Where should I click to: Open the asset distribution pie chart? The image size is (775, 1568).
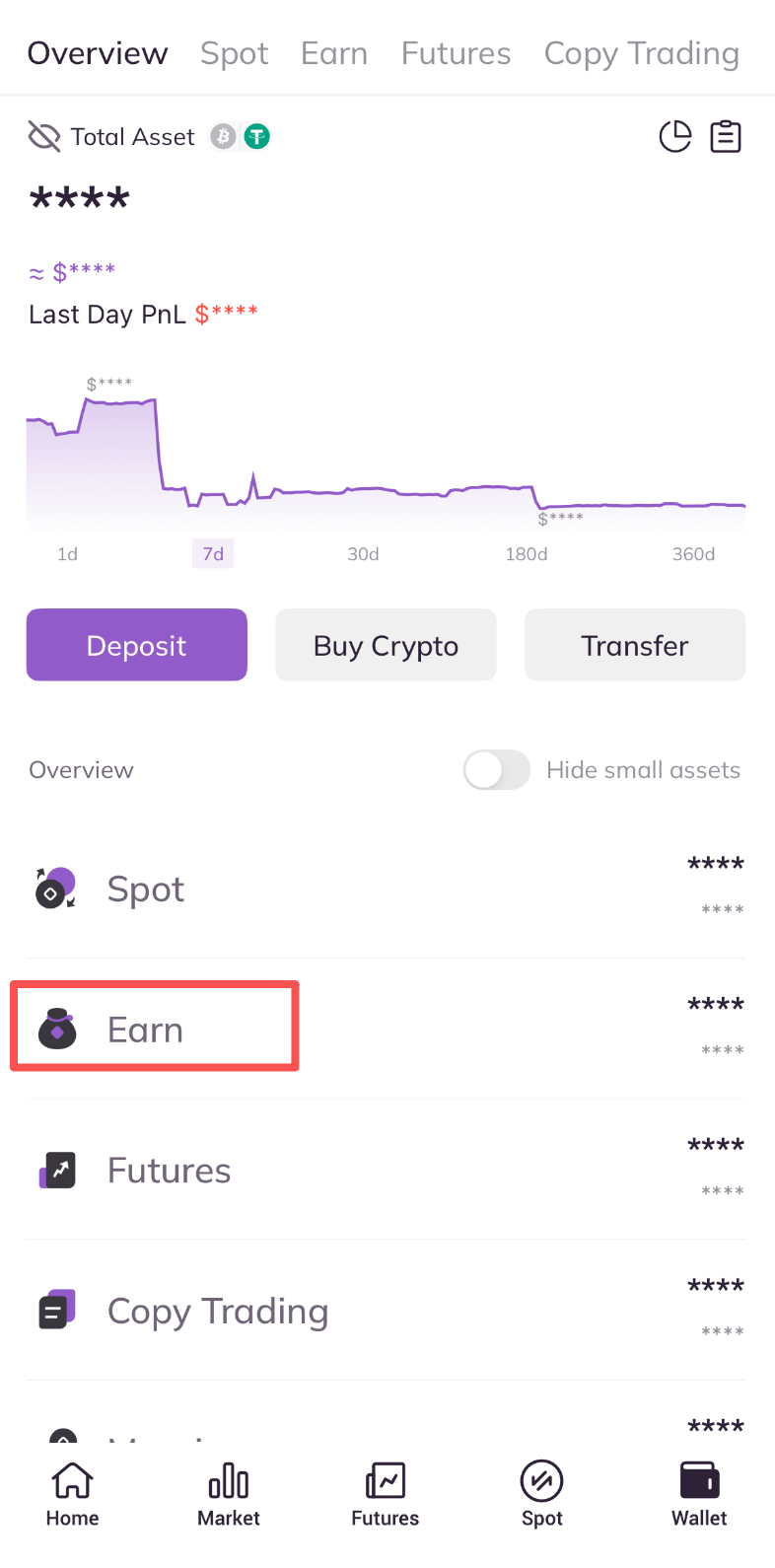[x=675, y=136]
